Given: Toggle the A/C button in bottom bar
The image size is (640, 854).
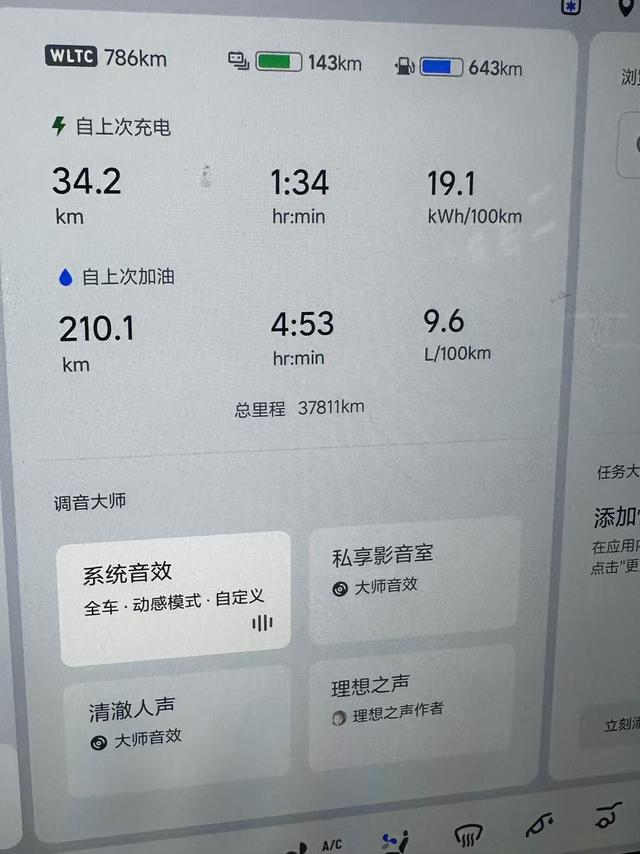Looking at the screenshot, I should coord(331,845).
